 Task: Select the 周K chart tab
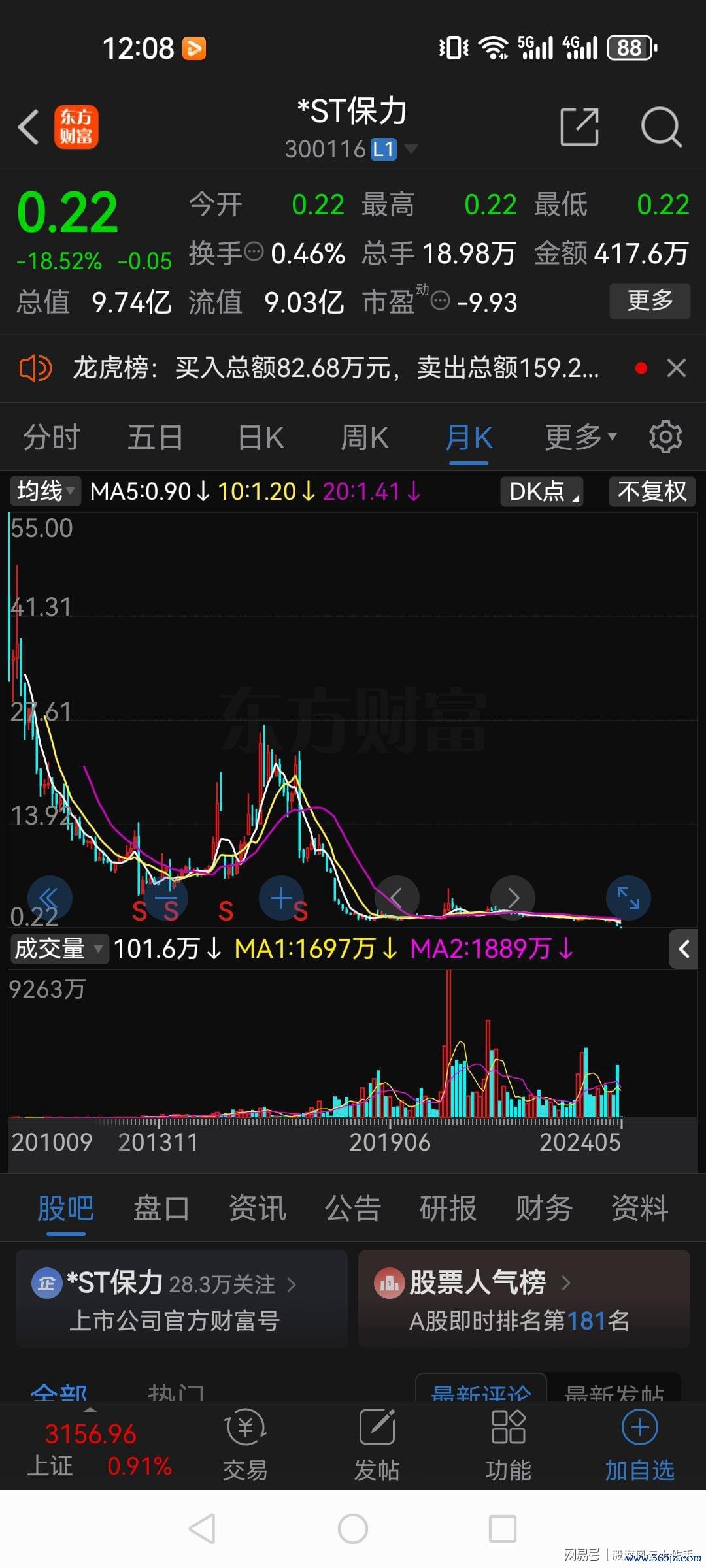(365, 438)
